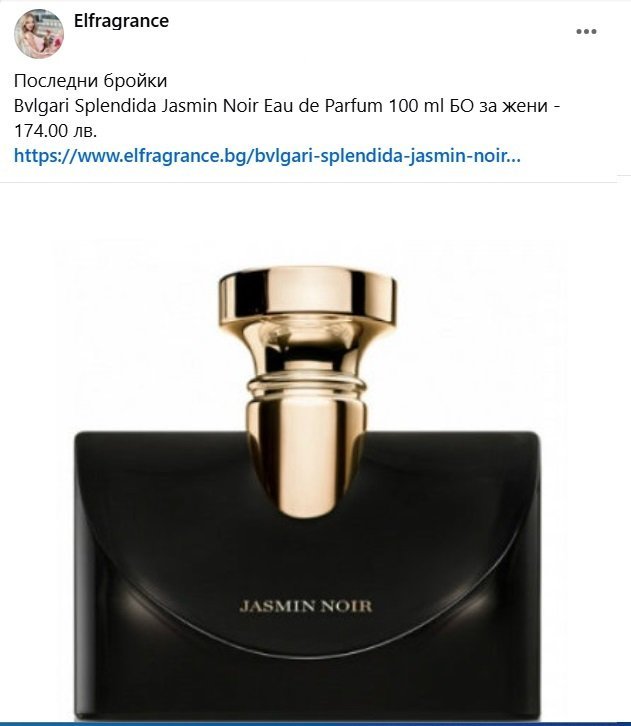
Task: Open the post's three-dot options menu
Action: (585, 32)
